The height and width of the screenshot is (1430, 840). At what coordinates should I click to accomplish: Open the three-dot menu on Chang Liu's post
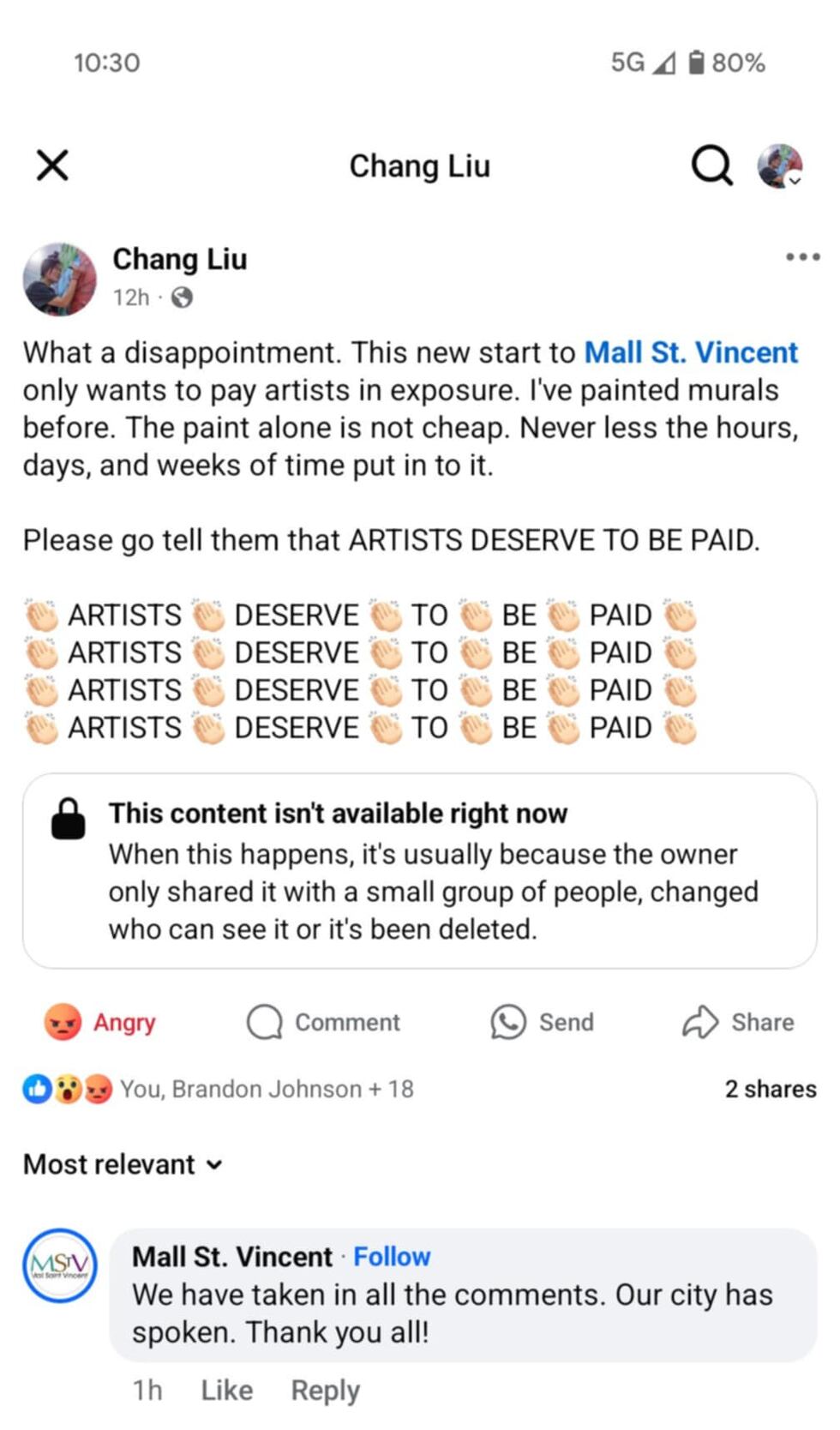coord(803,255)
